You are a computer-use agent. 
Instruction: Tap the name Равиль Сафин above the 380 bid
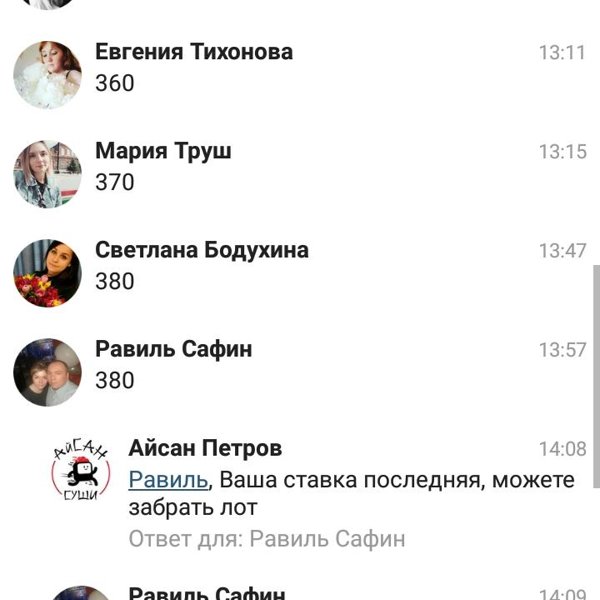(x=173, y=349)
